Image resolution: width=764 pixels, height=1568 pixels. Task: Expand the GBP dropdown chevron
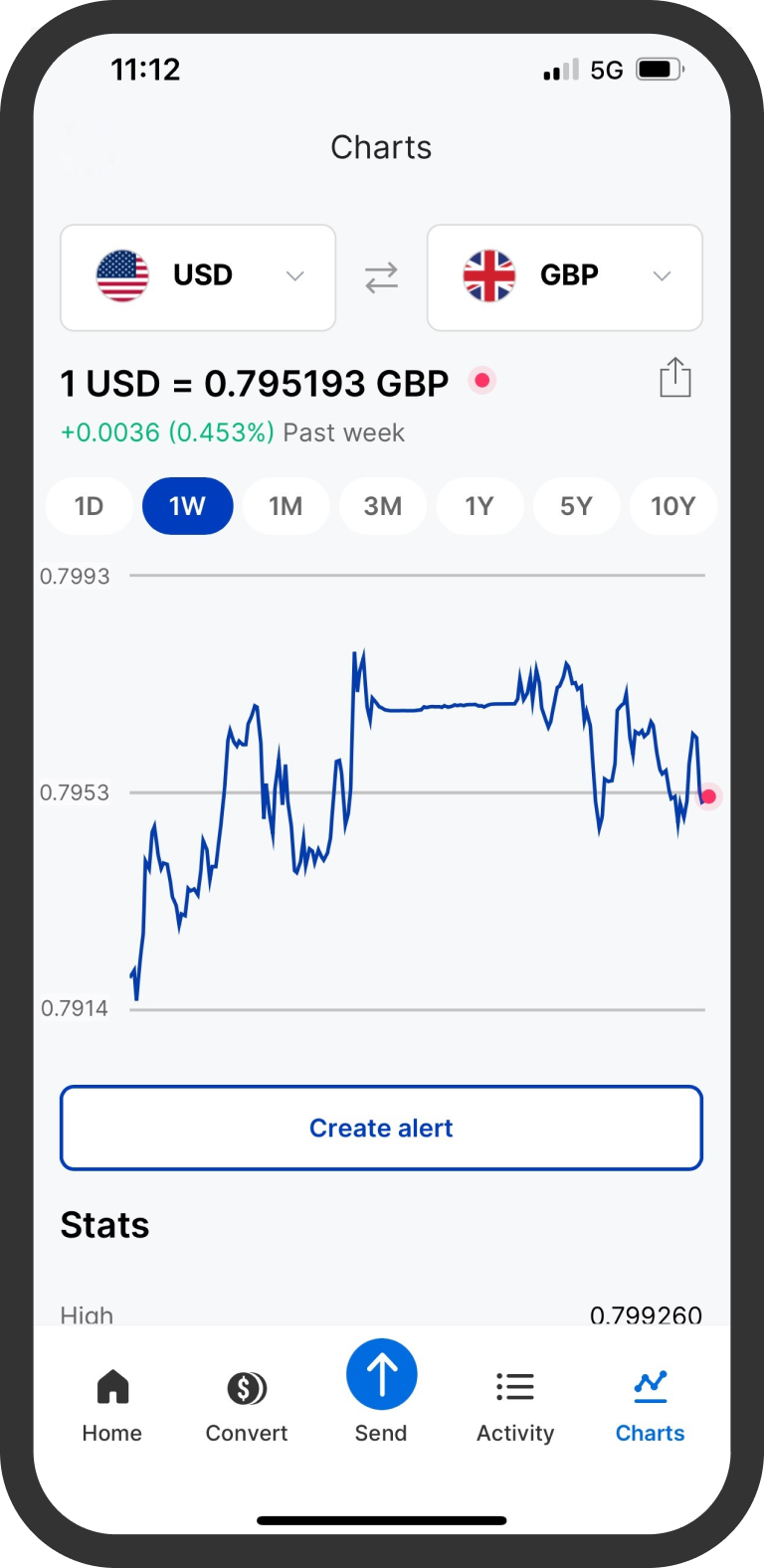[x=662, y=276]
